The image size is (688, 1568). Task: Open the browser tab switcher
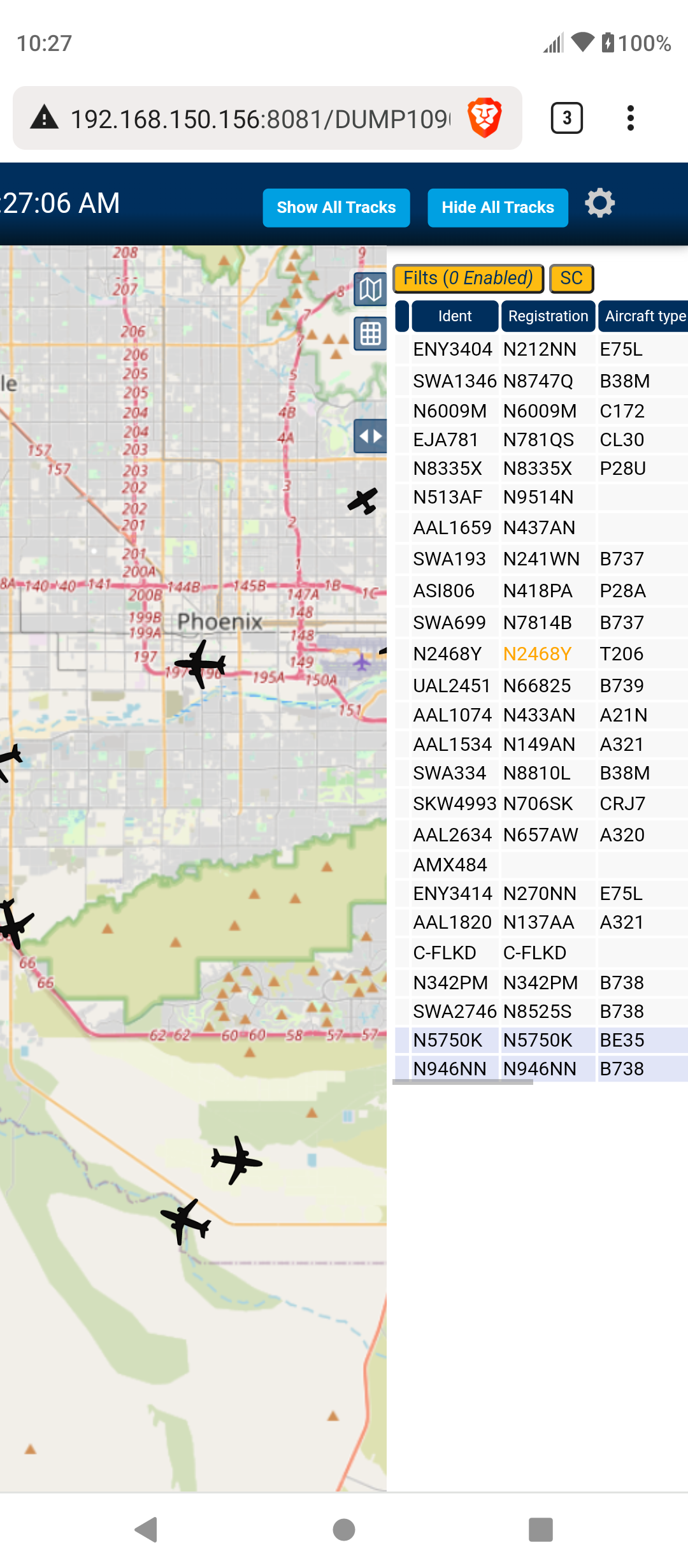(x=566, y=118)
